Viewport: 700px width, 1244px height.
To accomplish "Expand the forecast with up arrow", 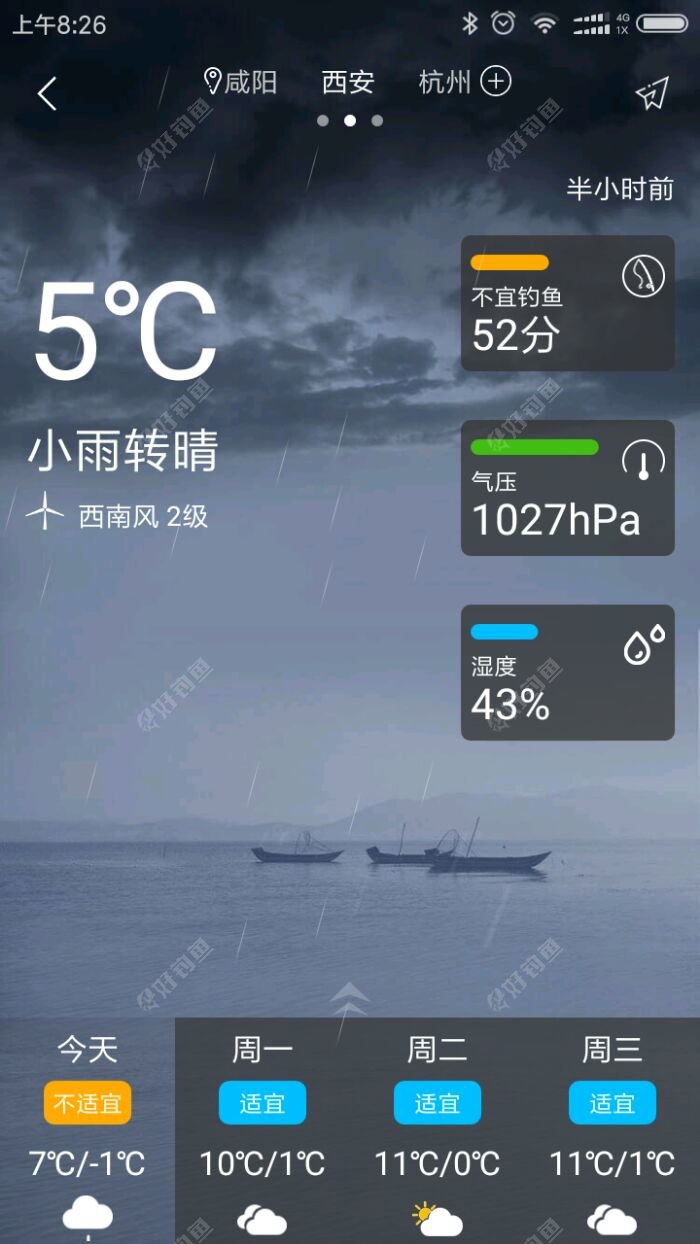I will click(x=350, y=996).
